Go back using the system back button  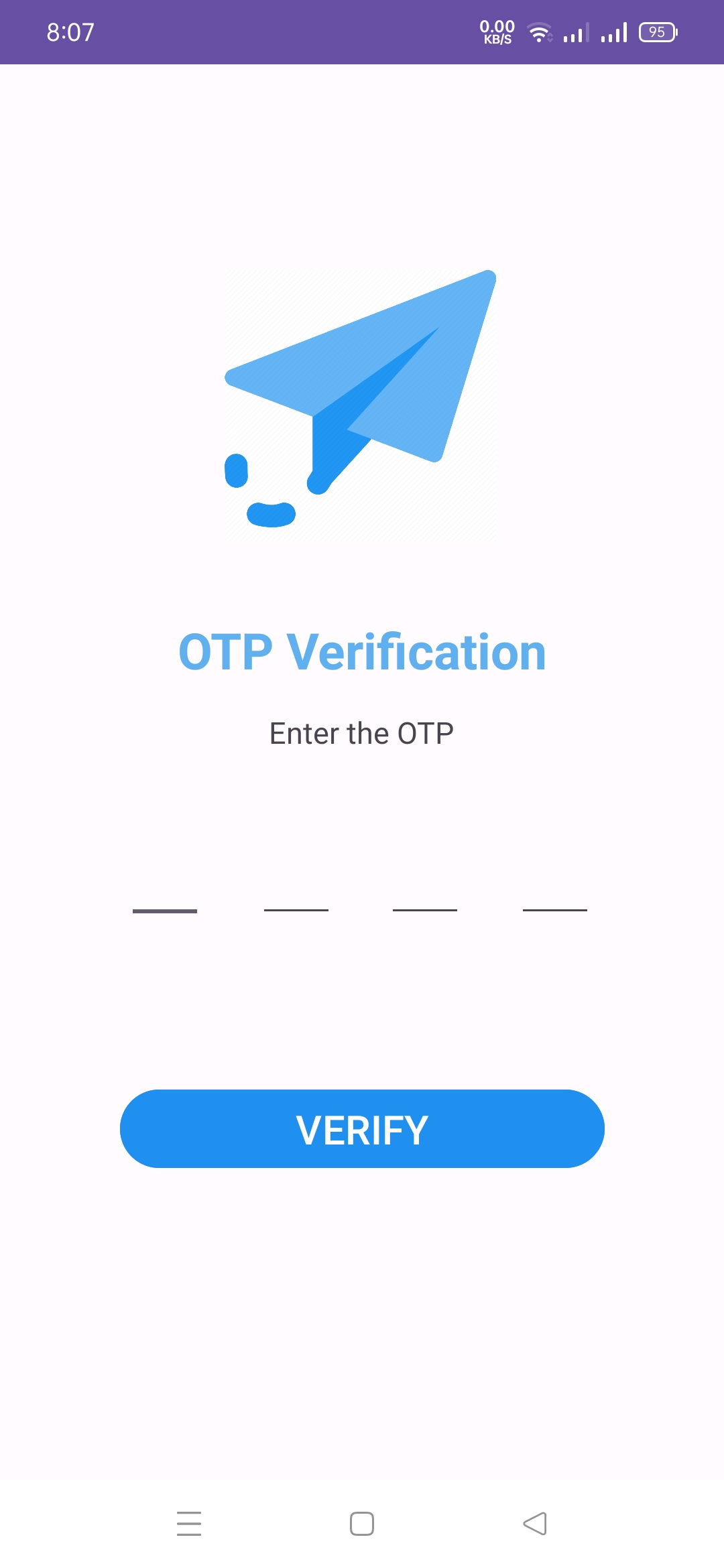coord(535,1524)
